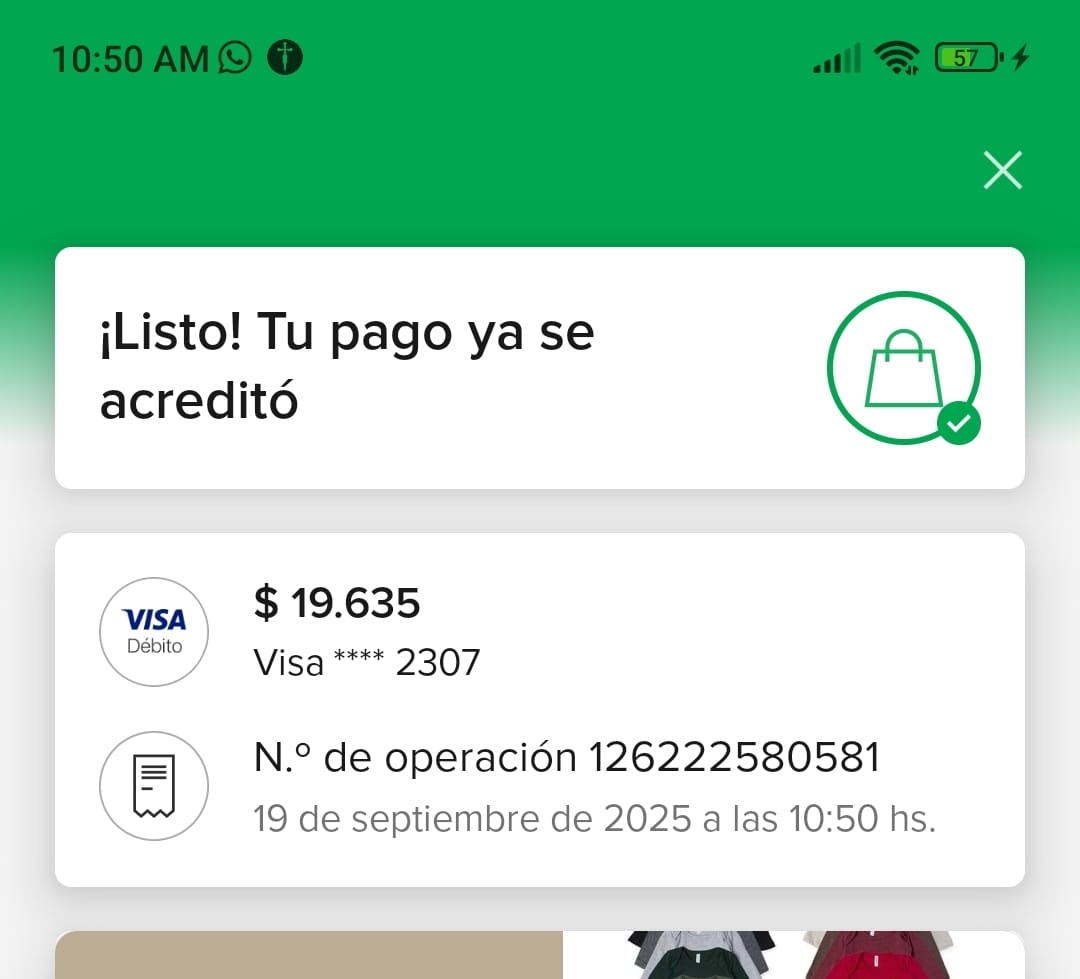Close the payment confirmation screen
This screenshot has width=1080, height=979.
1002,170
